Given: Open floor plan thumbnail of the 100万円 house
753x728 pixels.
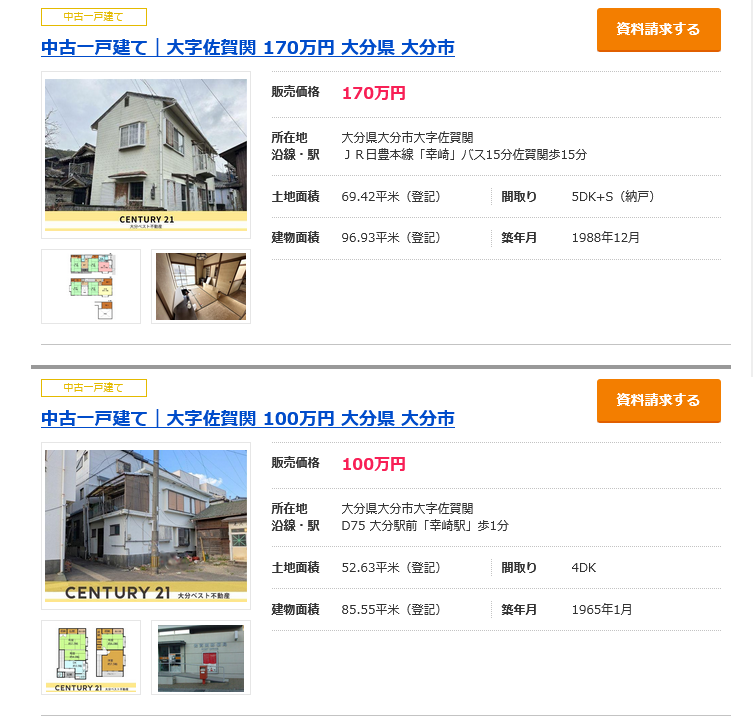Looking at the screenshot, I should pyautogui.click(x=91, y=657).
